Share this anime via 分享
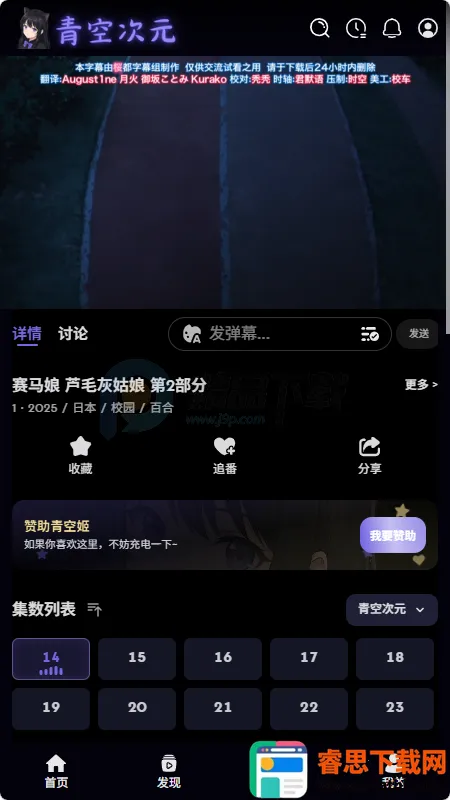The height and width of the screenshot is (800, 450). click(x=369, y=456)
